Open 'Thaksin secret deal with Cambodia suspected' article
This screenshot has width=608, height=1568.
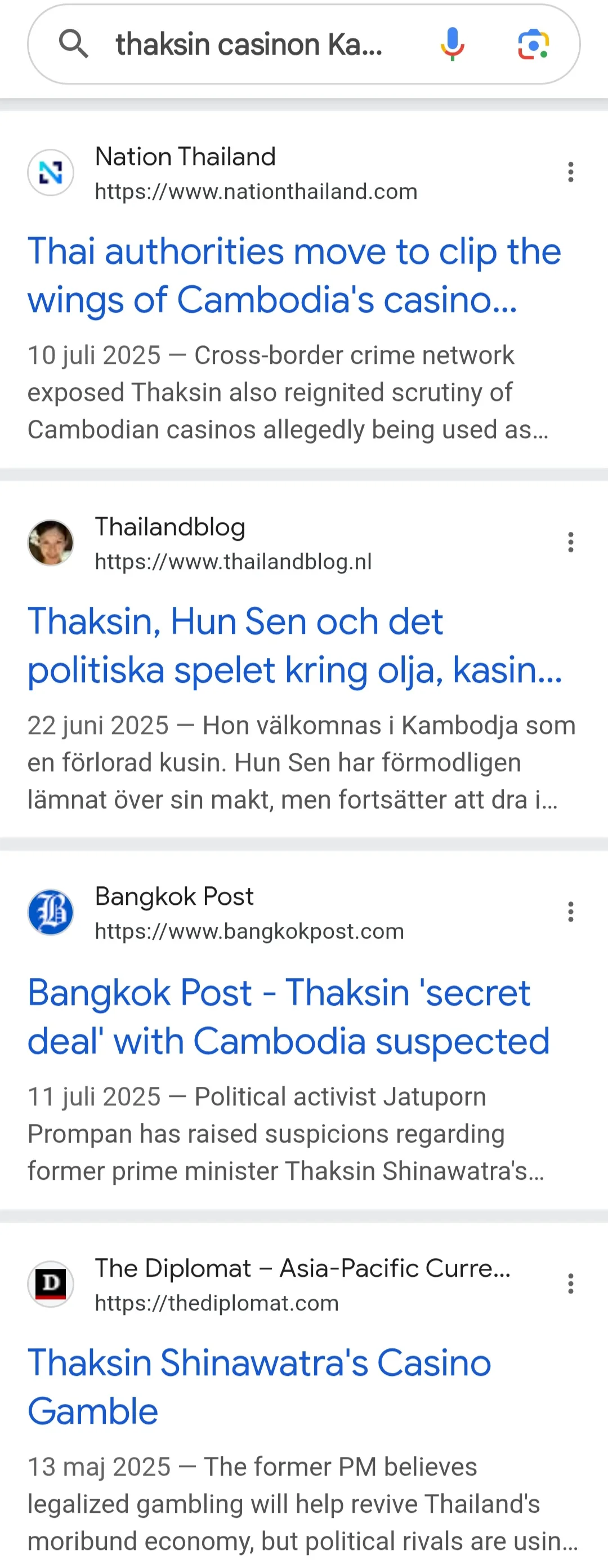tap(289, 1016)
